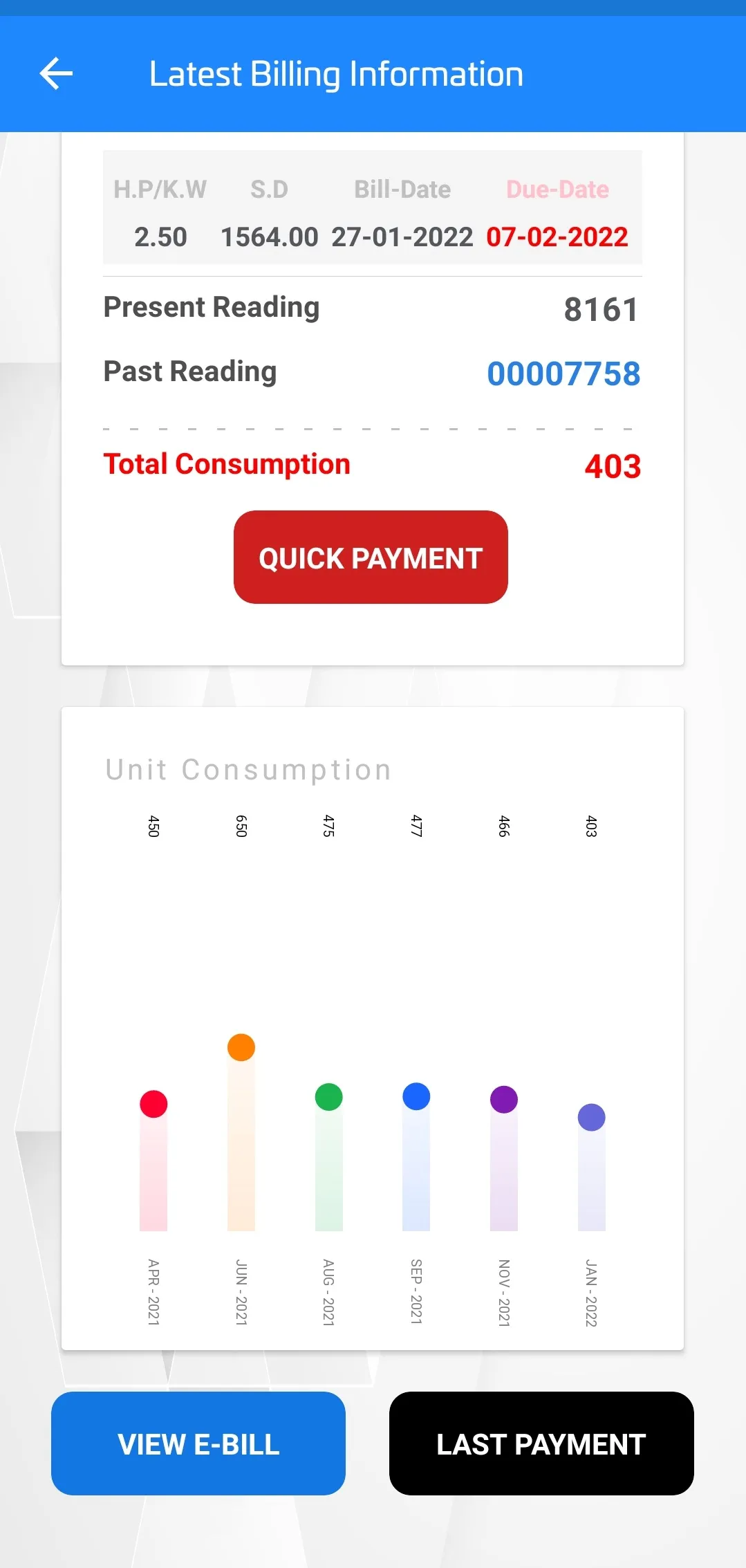Select the purple NOV-2021 chart dot
746x1568 pixels.
coord(503,1098)
